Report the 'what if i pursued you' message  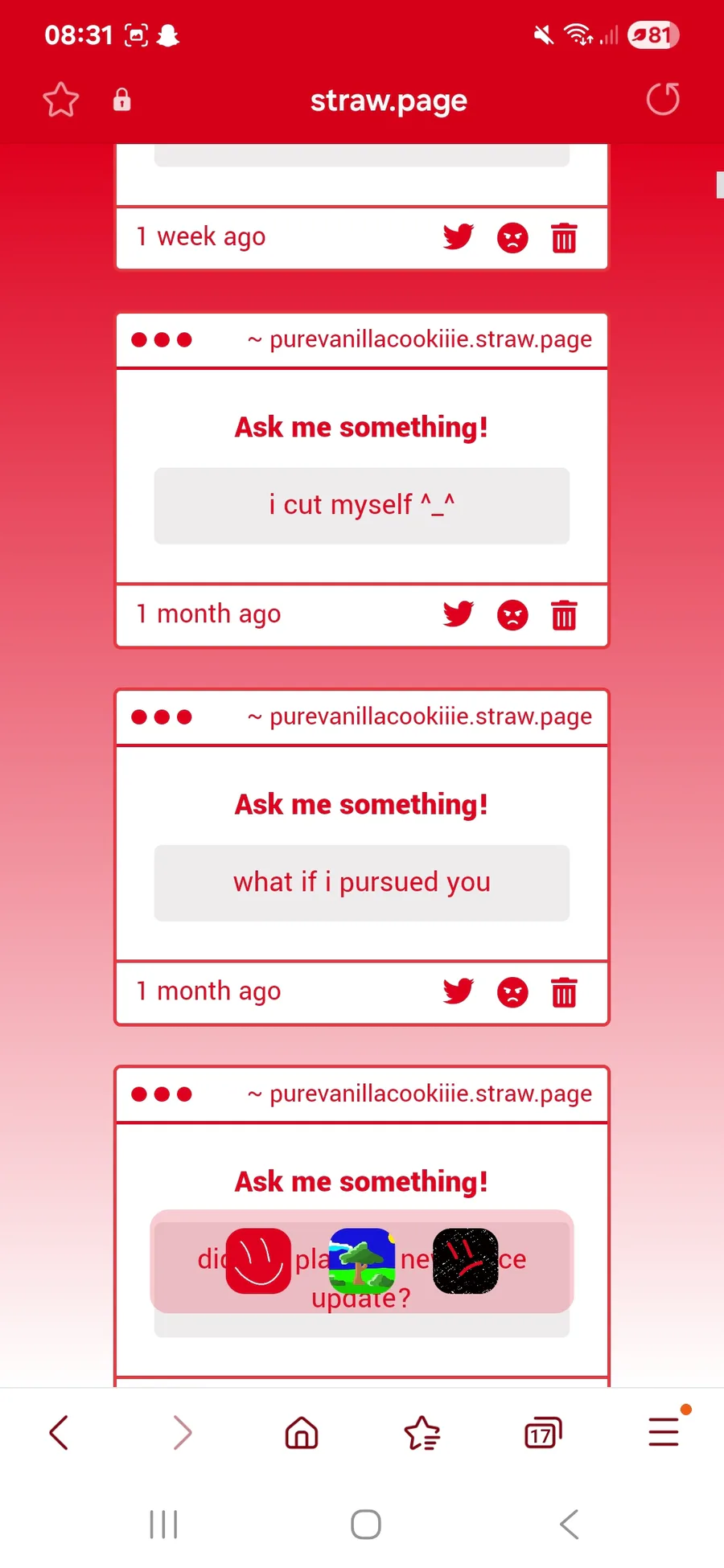click(512, 992)
